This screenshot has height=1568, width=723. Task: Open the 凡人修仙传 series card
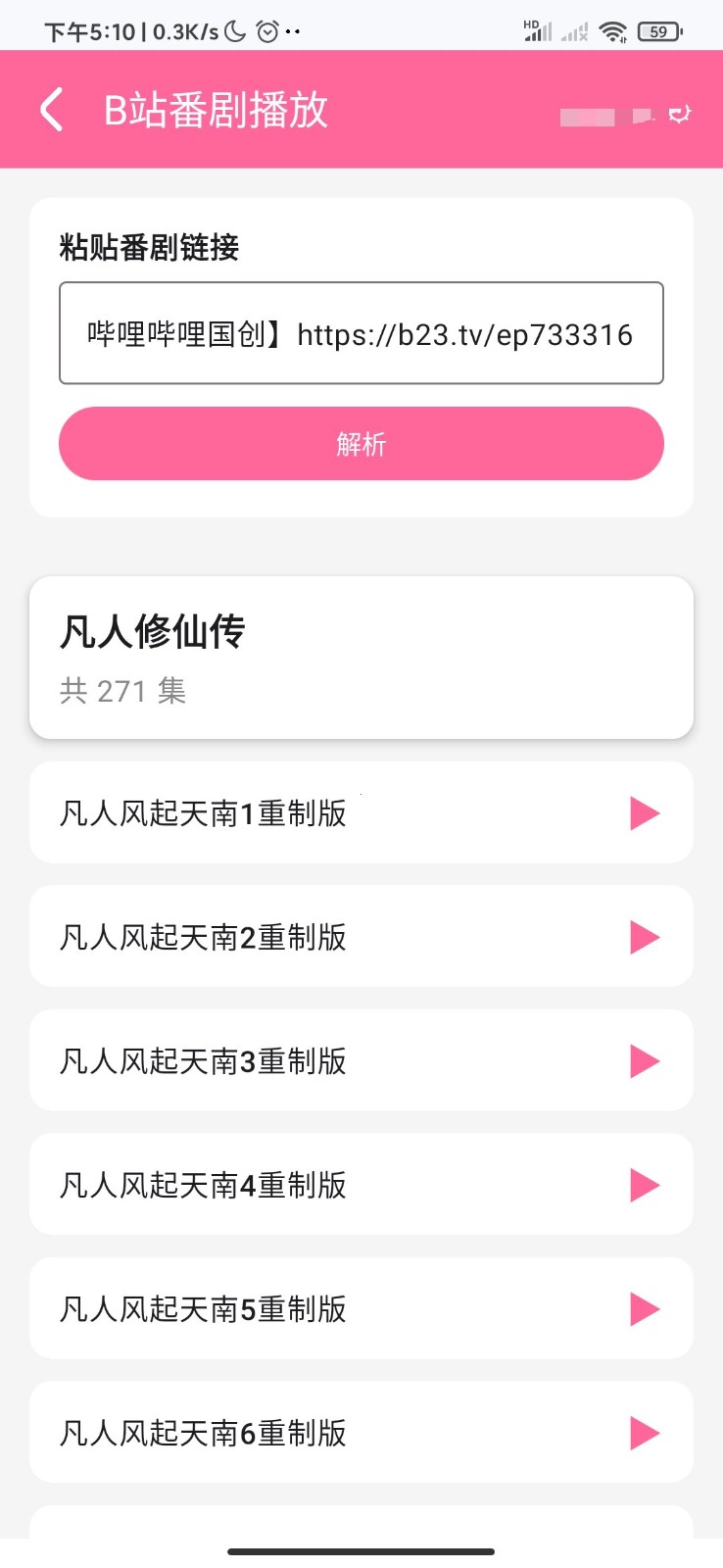click(361, 656)
